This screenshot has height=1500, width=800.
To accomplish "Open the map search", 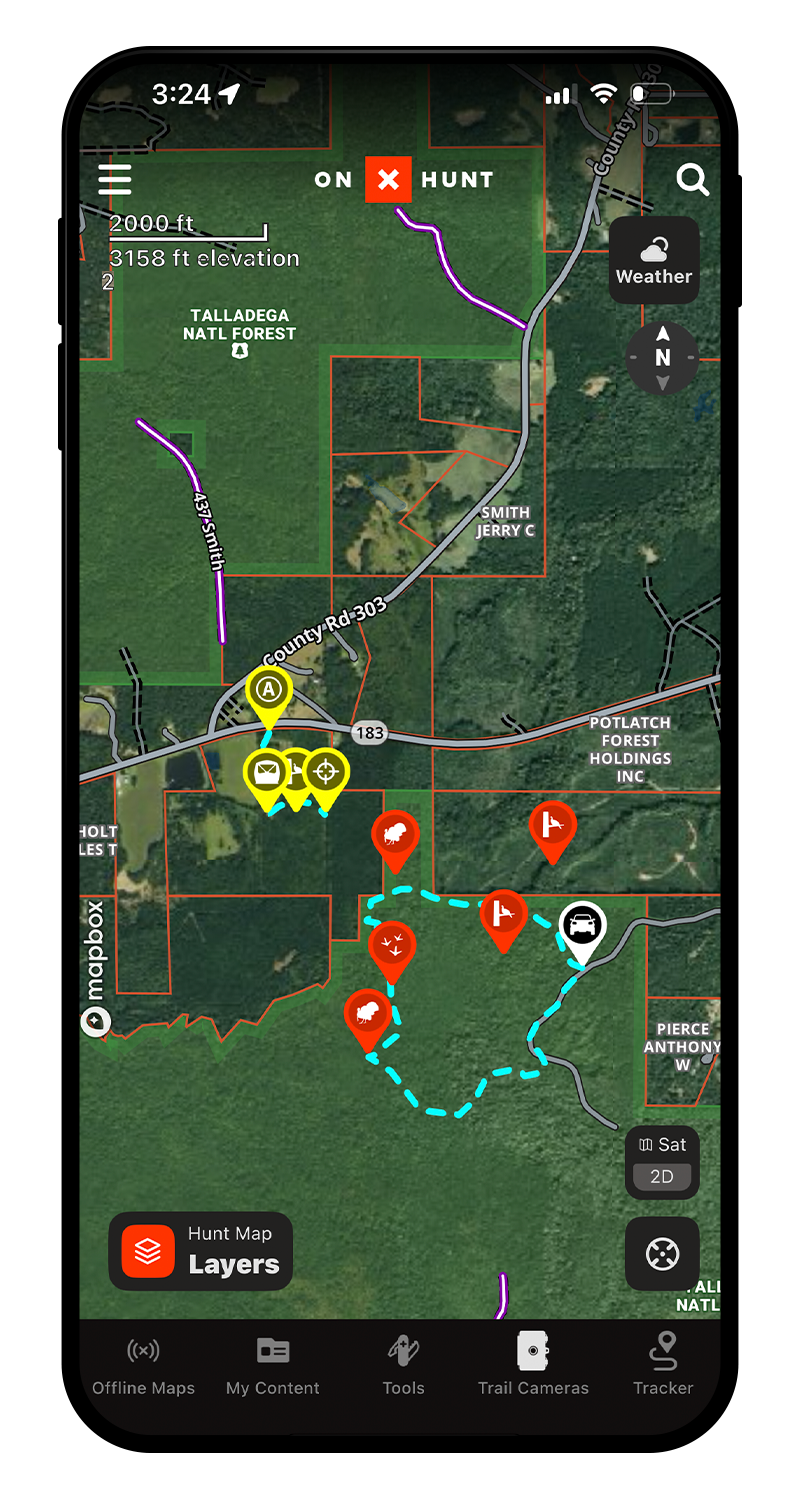I will click(x=692, y=180).
